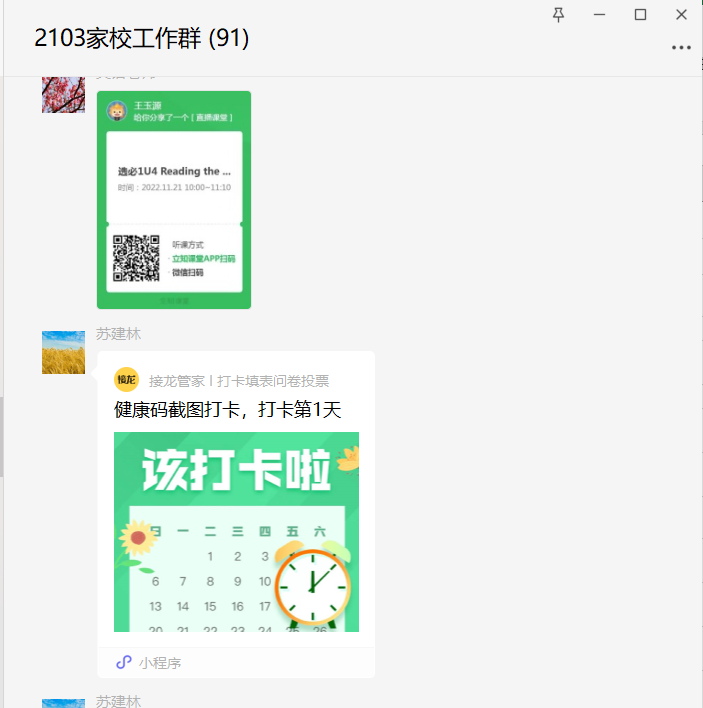This screenshot has width=703, height=708.
Task: Minimize the chat window
Action: (600, 14)
